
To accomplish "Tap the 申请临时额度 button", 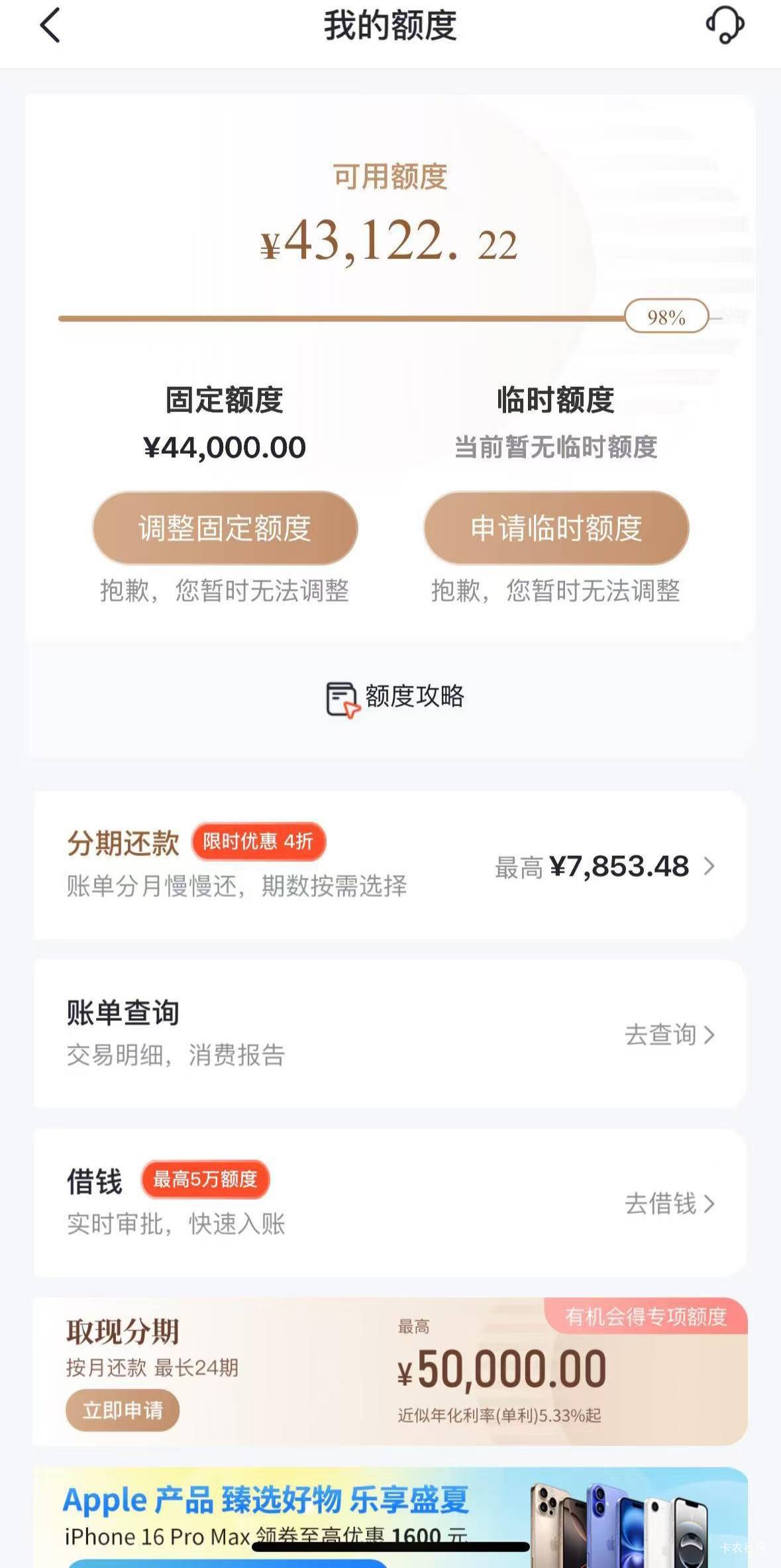I will [x=556, y=528].
